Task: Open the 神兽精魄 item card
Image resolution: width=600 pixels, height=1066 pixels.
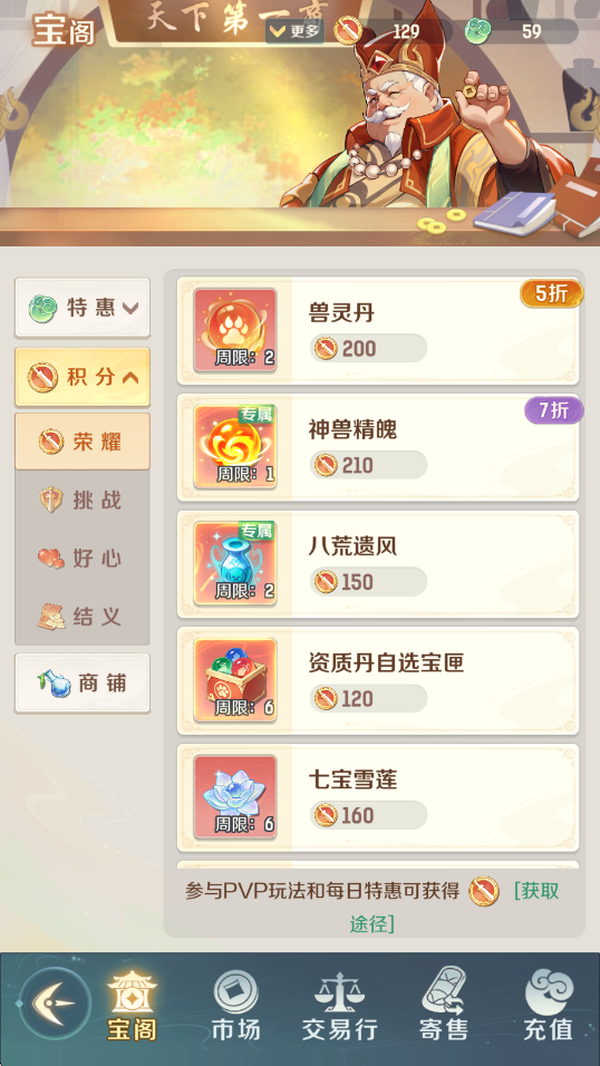Action: pyautogui.click(x=378, y=448)
